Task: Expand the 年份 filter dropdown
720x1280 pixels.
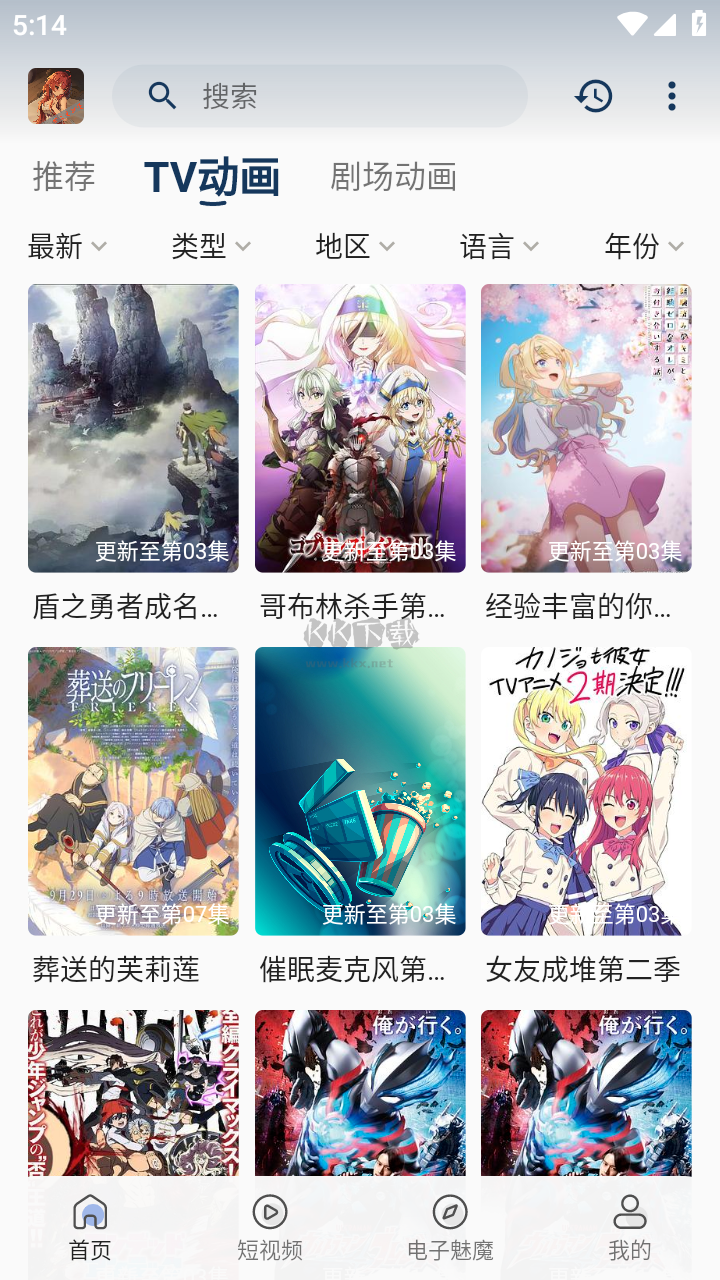Action: pyautogui.click(x=644, y=246)
